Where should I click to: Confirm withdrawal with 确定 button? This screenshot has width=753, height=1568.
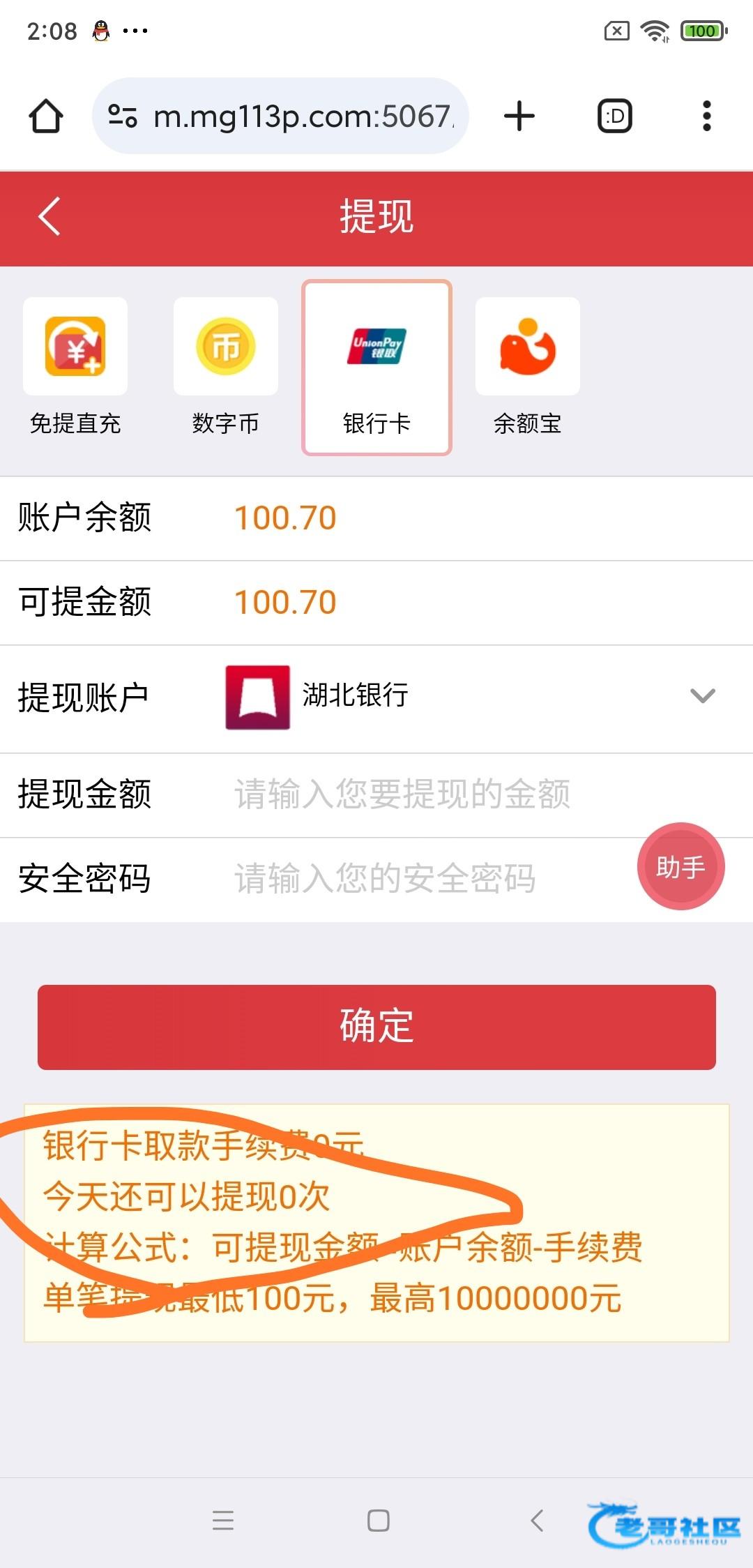coord(376,1027)
